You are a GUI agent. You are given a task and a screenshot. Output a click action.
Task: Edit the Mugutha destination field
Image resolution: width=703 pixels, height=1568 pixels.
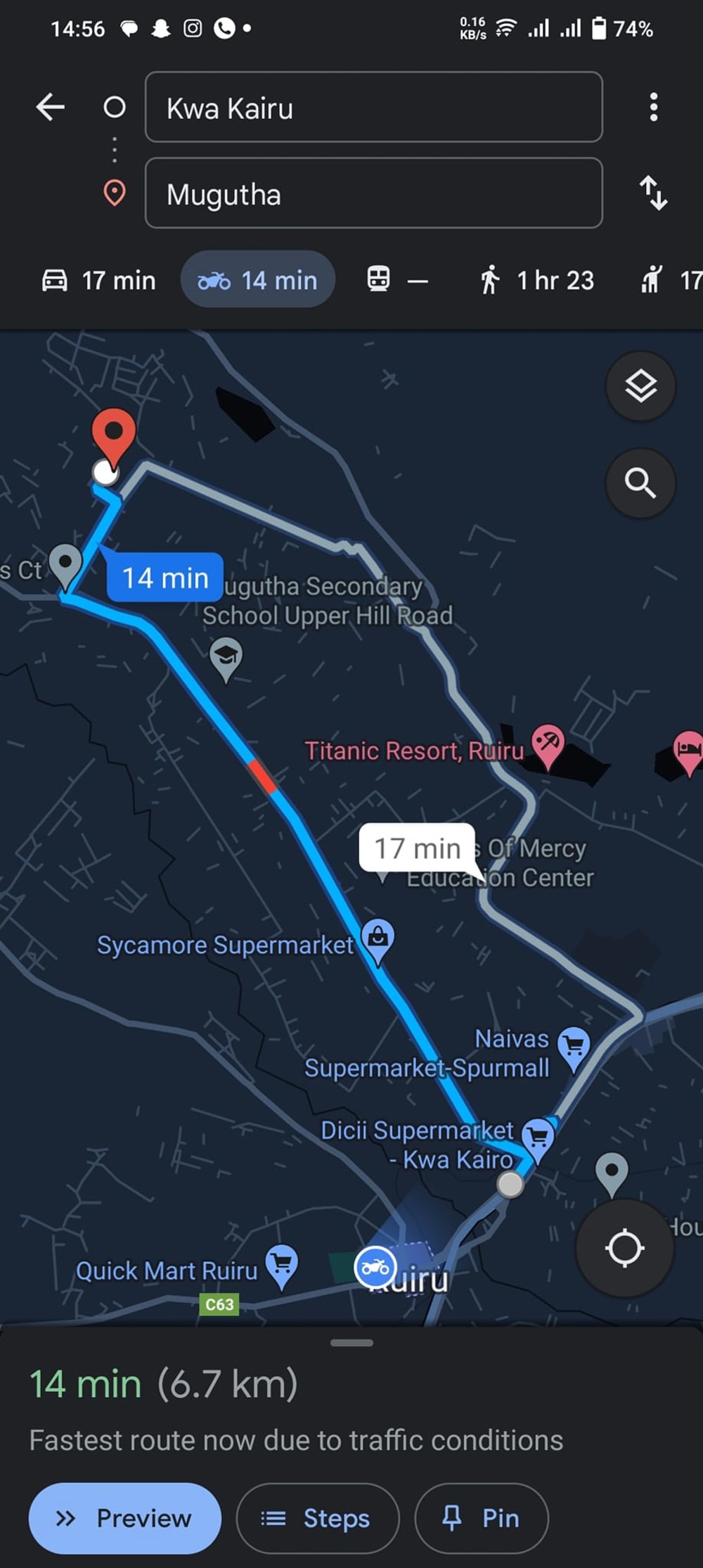[x=373, y=193]
